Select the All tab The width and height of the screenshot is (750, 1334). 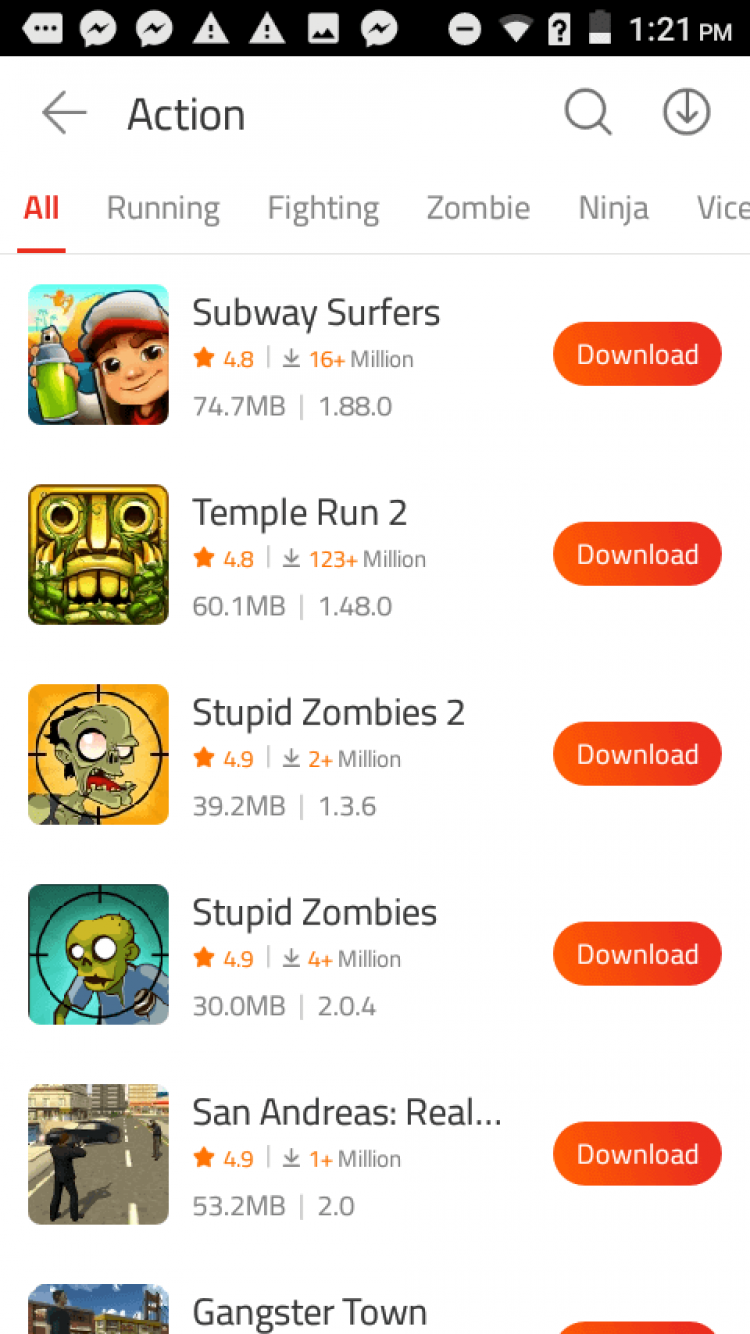(x=42, y=208)
